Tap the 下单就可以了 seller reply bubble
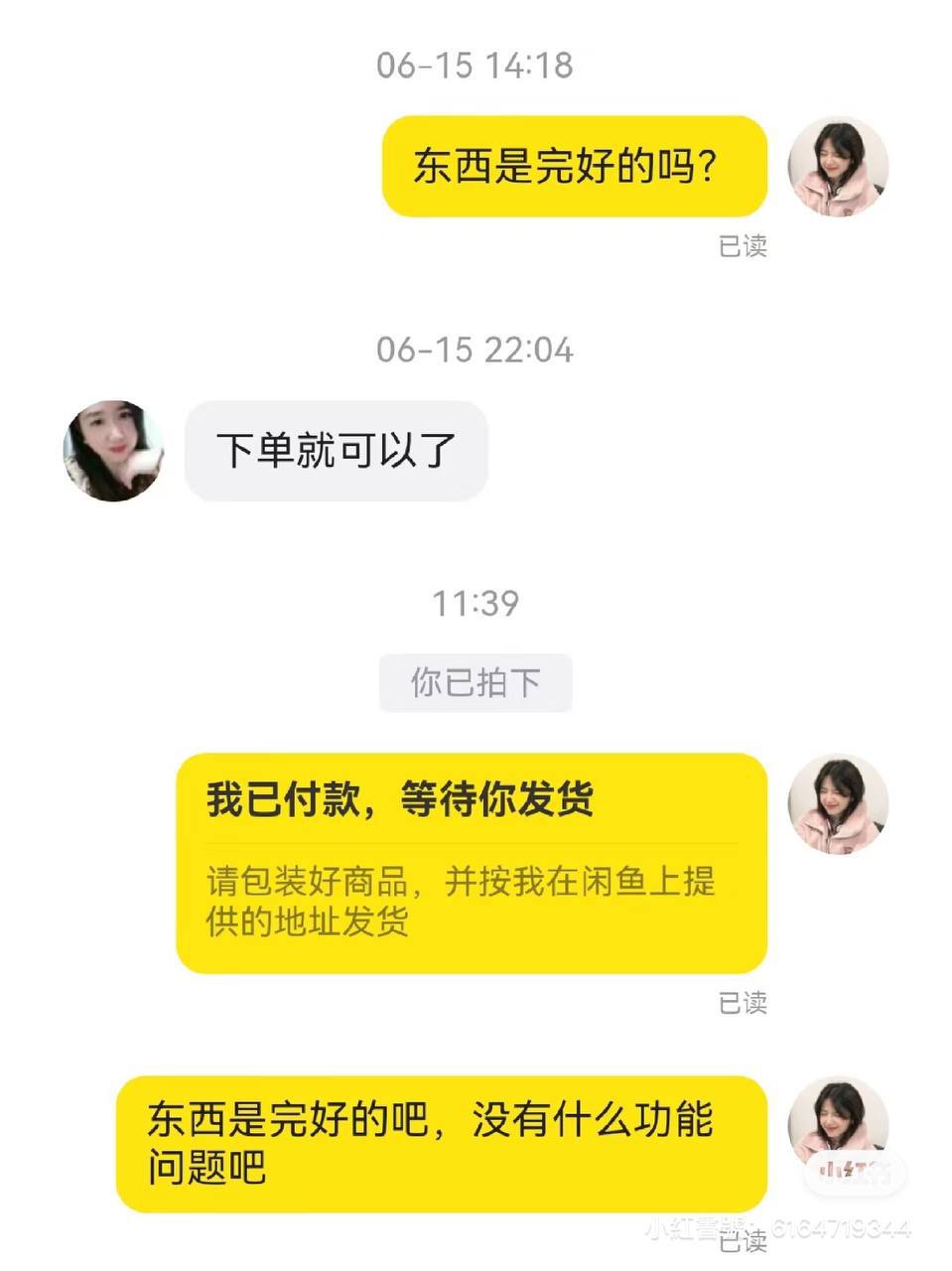 pos(336,450)
